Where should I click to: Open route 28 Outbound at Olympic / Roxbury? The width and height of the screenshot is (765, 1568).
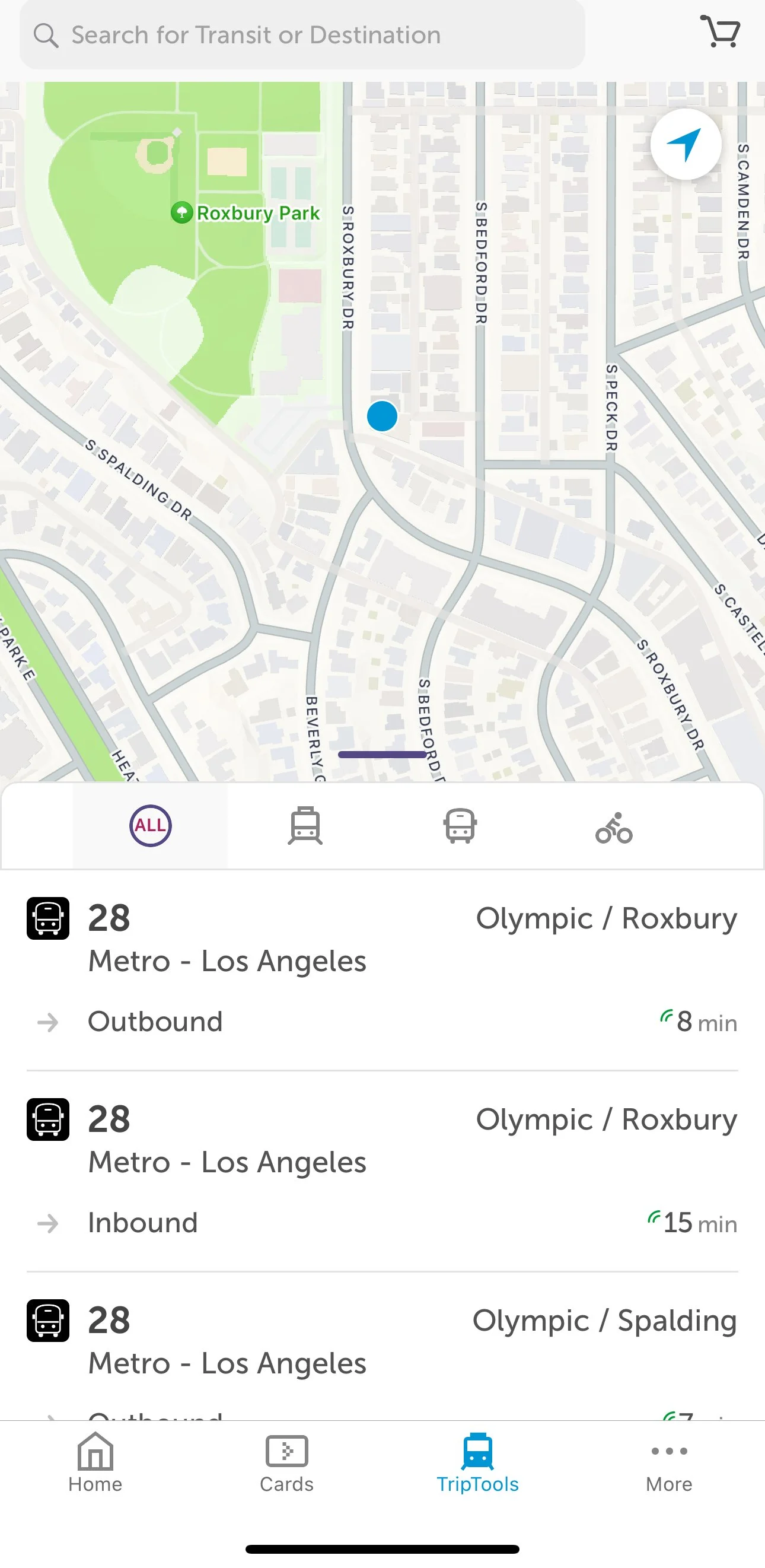click(382, 969)
